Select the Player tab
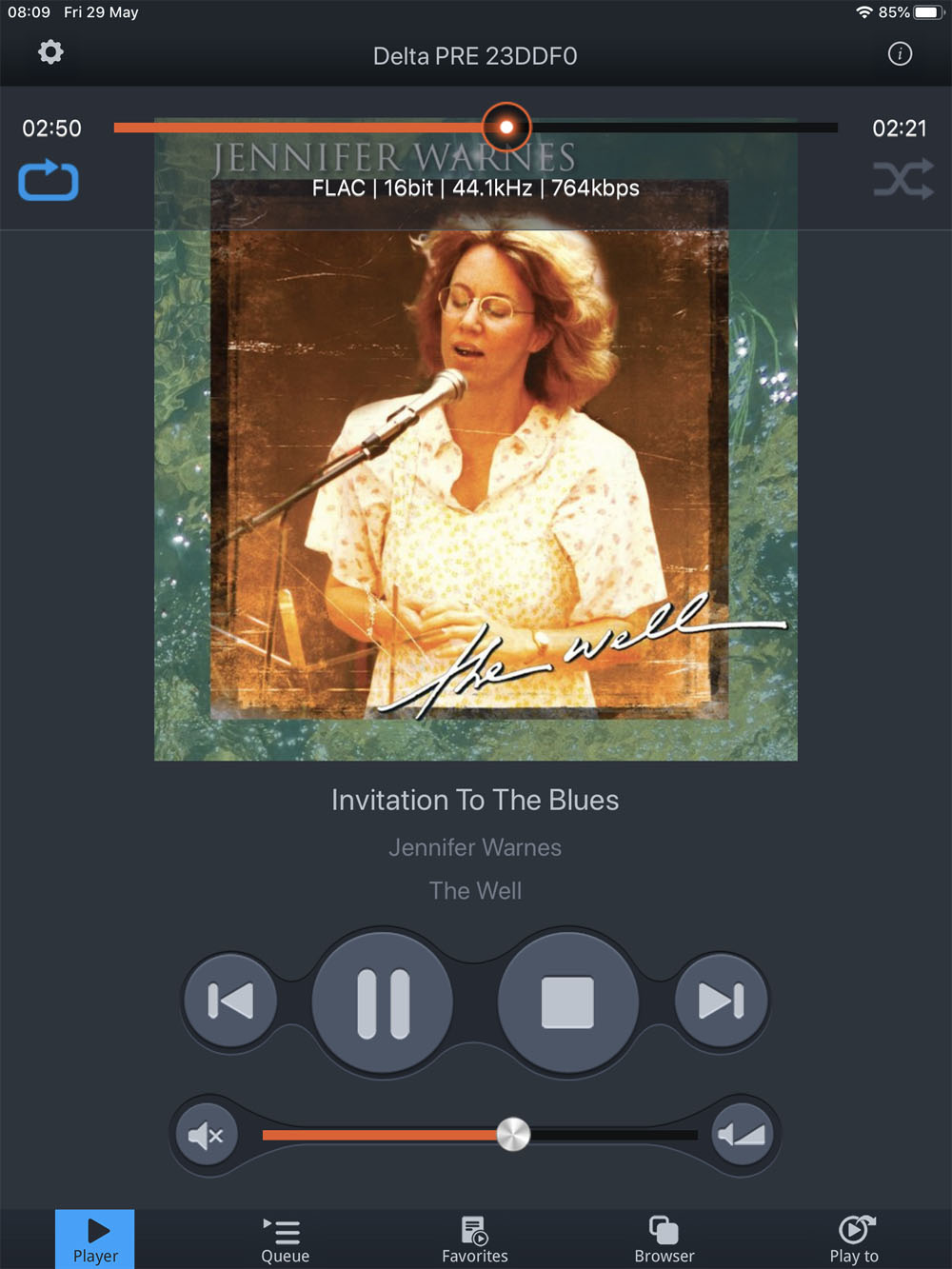Image resolution: width=952 pixels, height=1269 pixels. pyautogui.click(x=95, y=1239)
